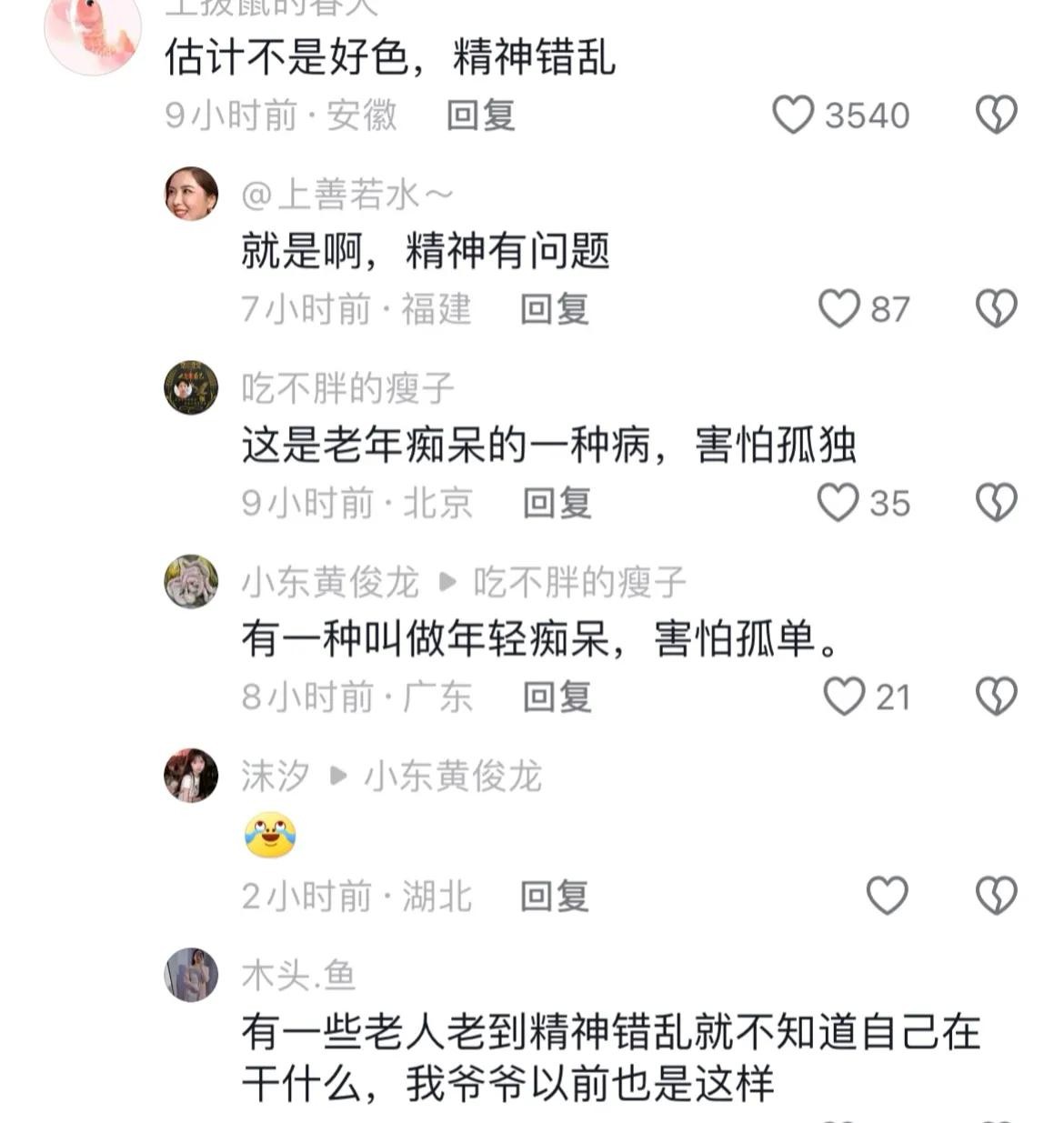This screenshot has width=1064, height=1123.
Task: Open 木头.鱼's profile avatar
Action: [191, 975]
